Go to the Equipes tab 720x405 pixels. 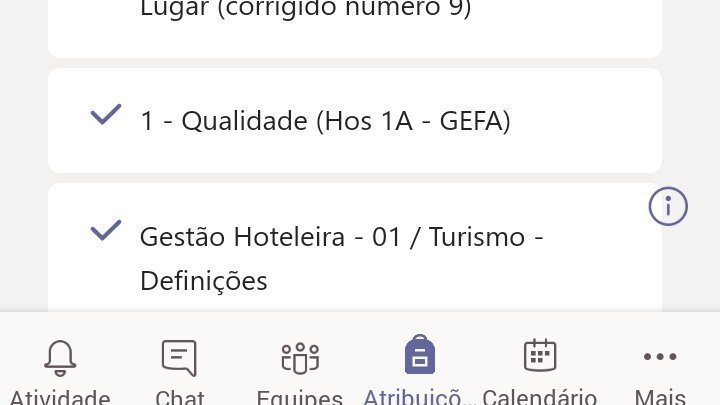[x=299, y=370]
